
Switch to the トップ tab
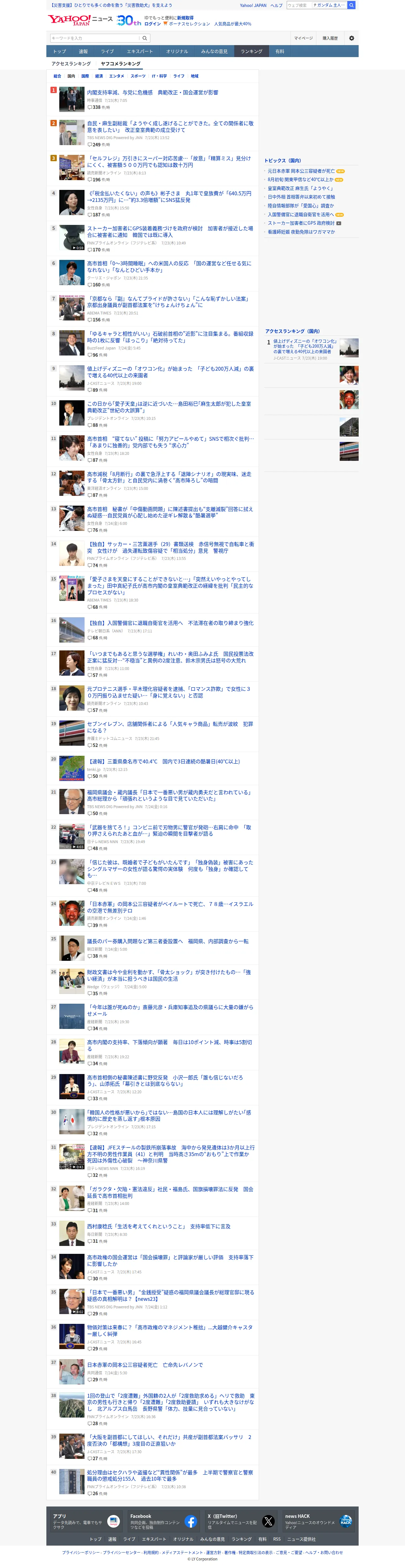pyautogui.click(x=59, y=52)
